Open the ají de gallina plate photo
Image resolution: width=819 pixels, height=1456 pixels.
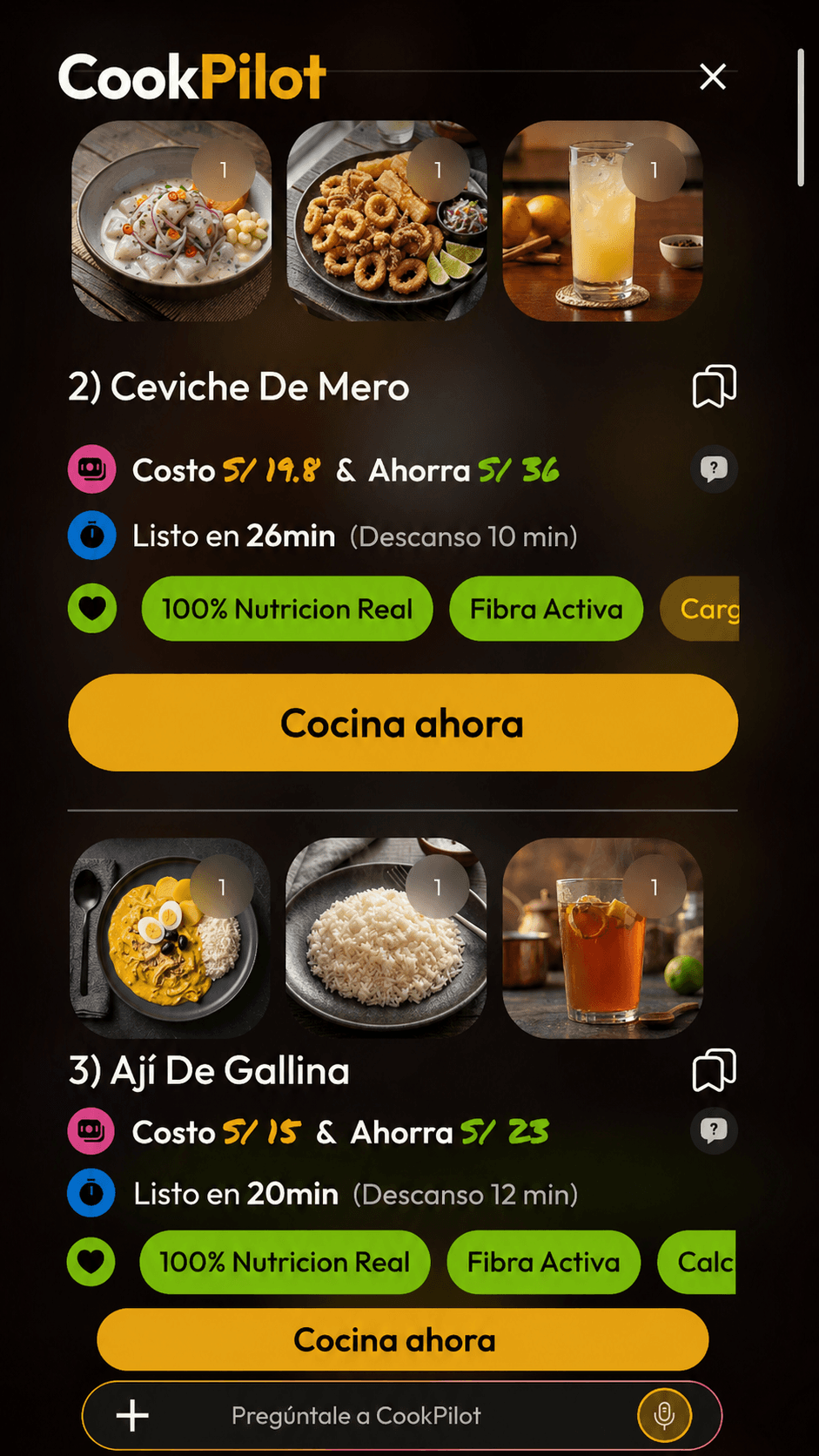coord(170,938)
